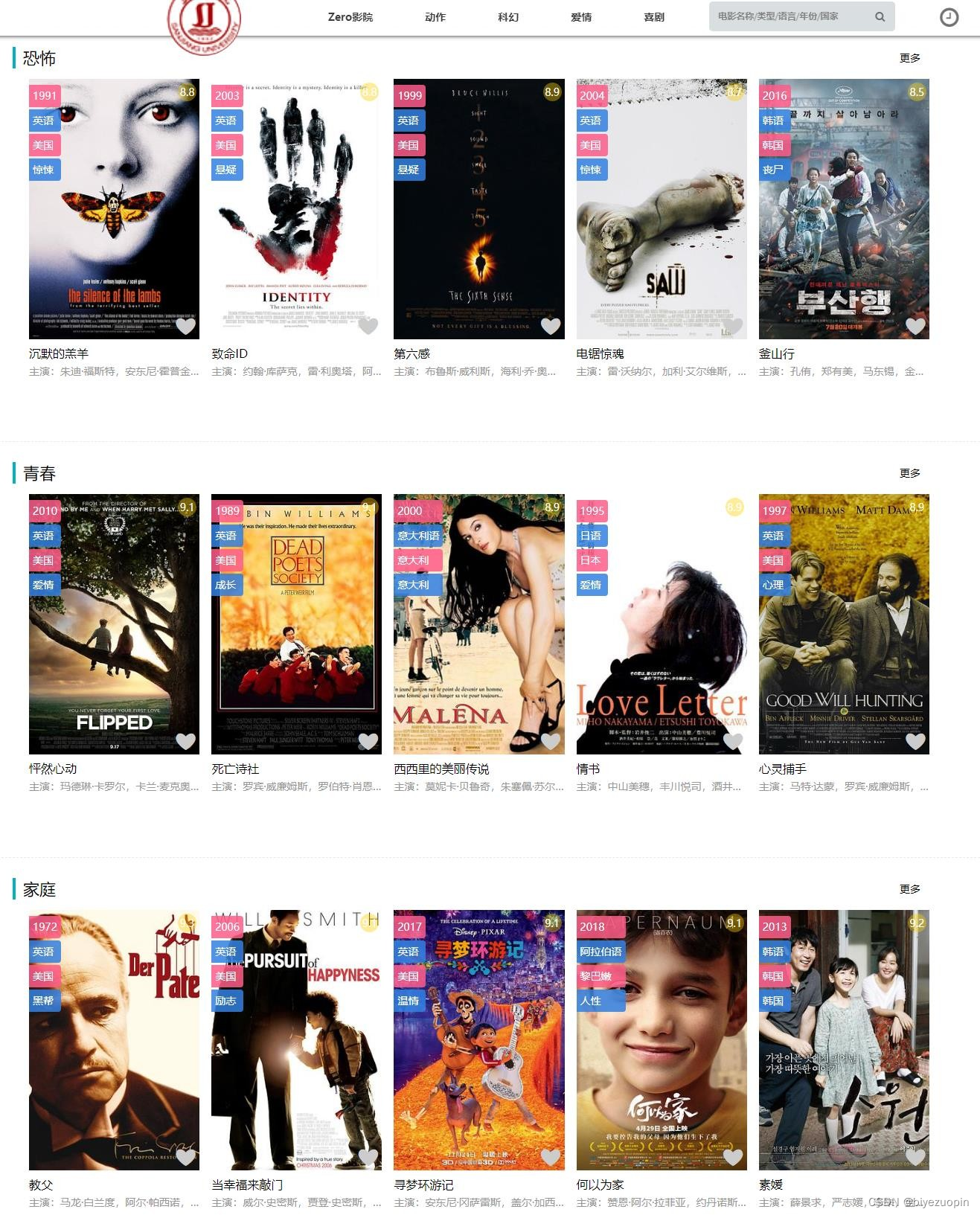Open the 情书 movie card
Screen dimensions: 980x1215
click(662, 640)
